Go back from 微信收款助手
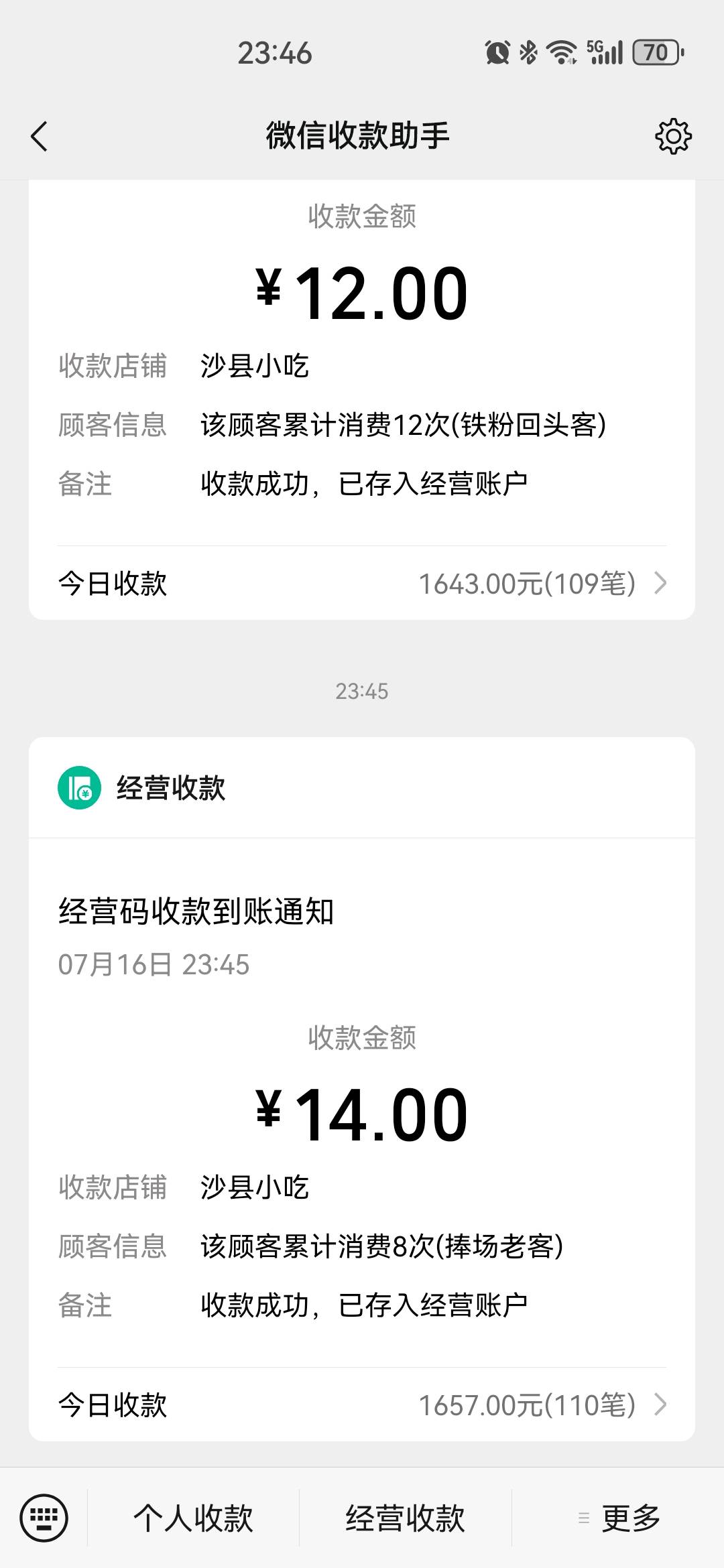724x1568 pixels. pyautogui.click(x=40, y=136)
